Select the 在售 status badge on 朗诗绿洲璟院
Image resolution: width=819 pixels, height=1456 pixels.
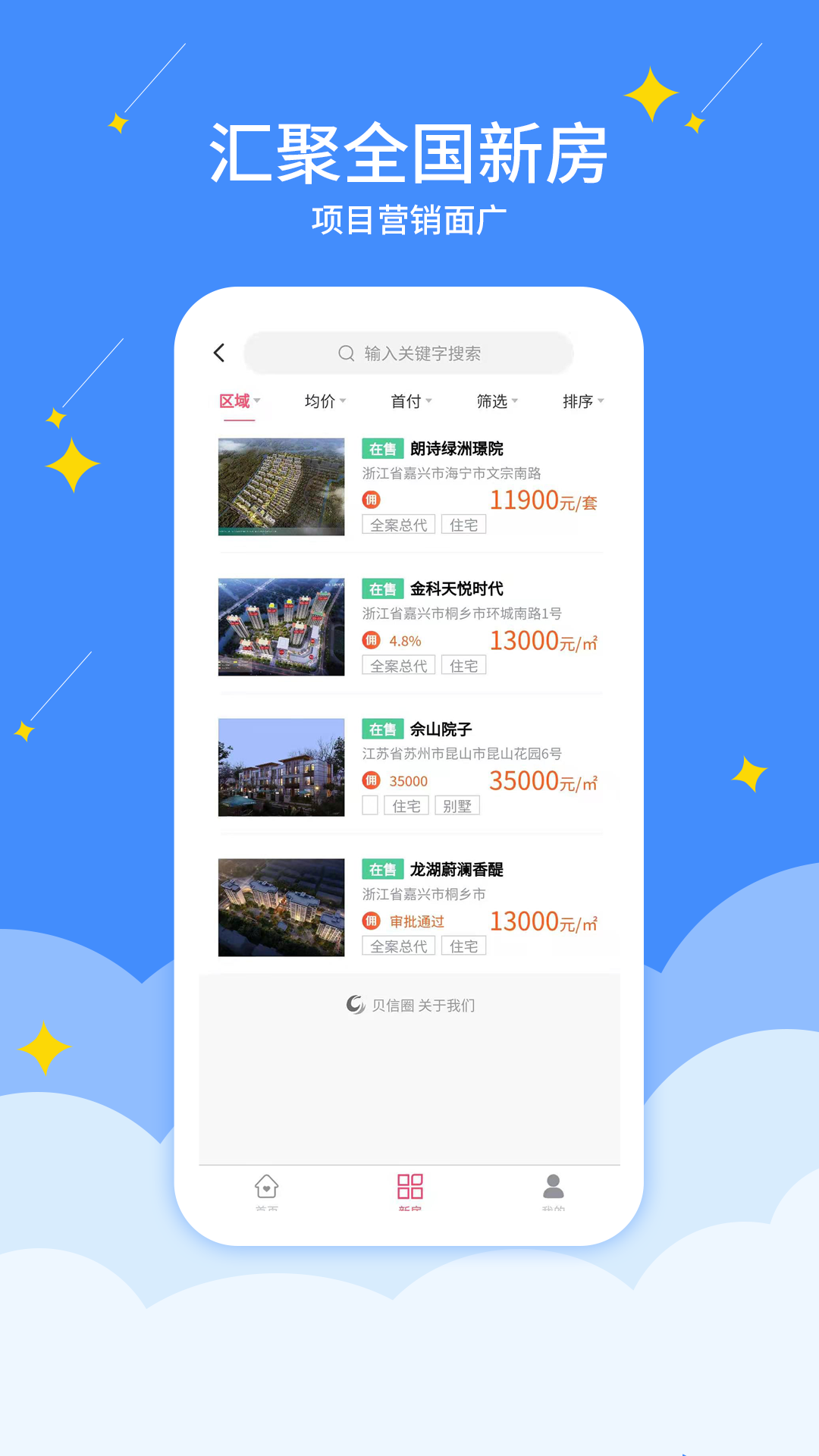(x=383, y=449)
